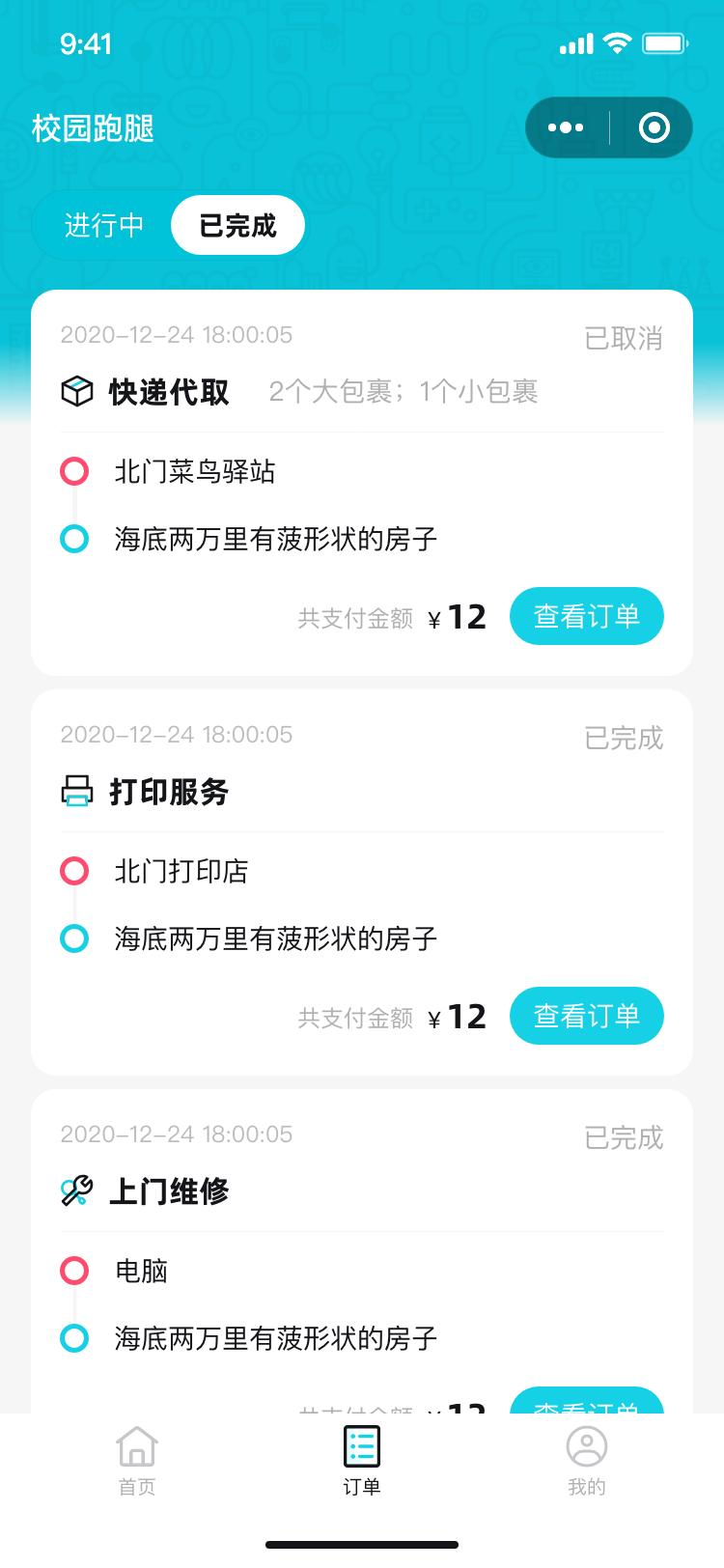This screenshot has height=1568, width=724.
Task: Tap 查看订单 for the 快递代取 order
Action: click(586, 616)
